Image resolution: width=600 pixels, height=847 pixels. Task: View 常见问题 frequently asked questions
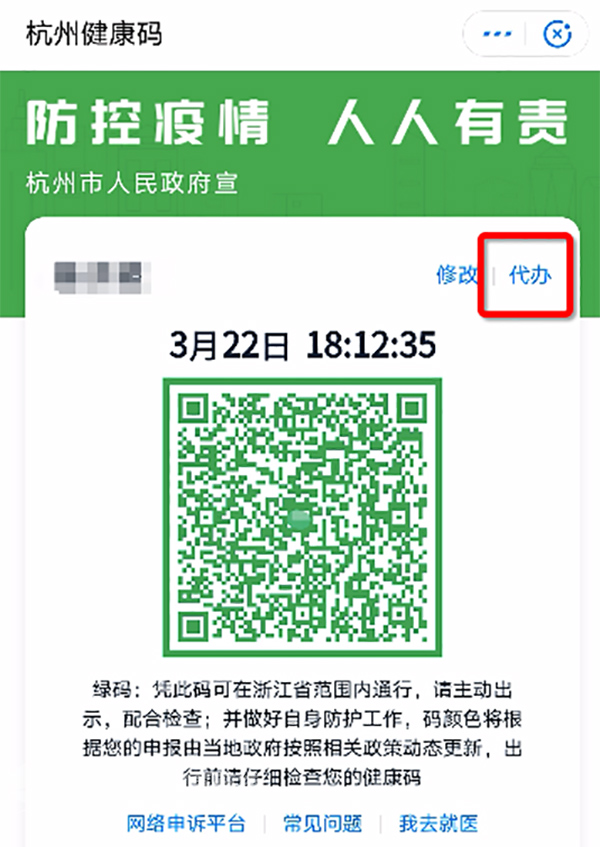pyautogui.click(x=322, y=823)
